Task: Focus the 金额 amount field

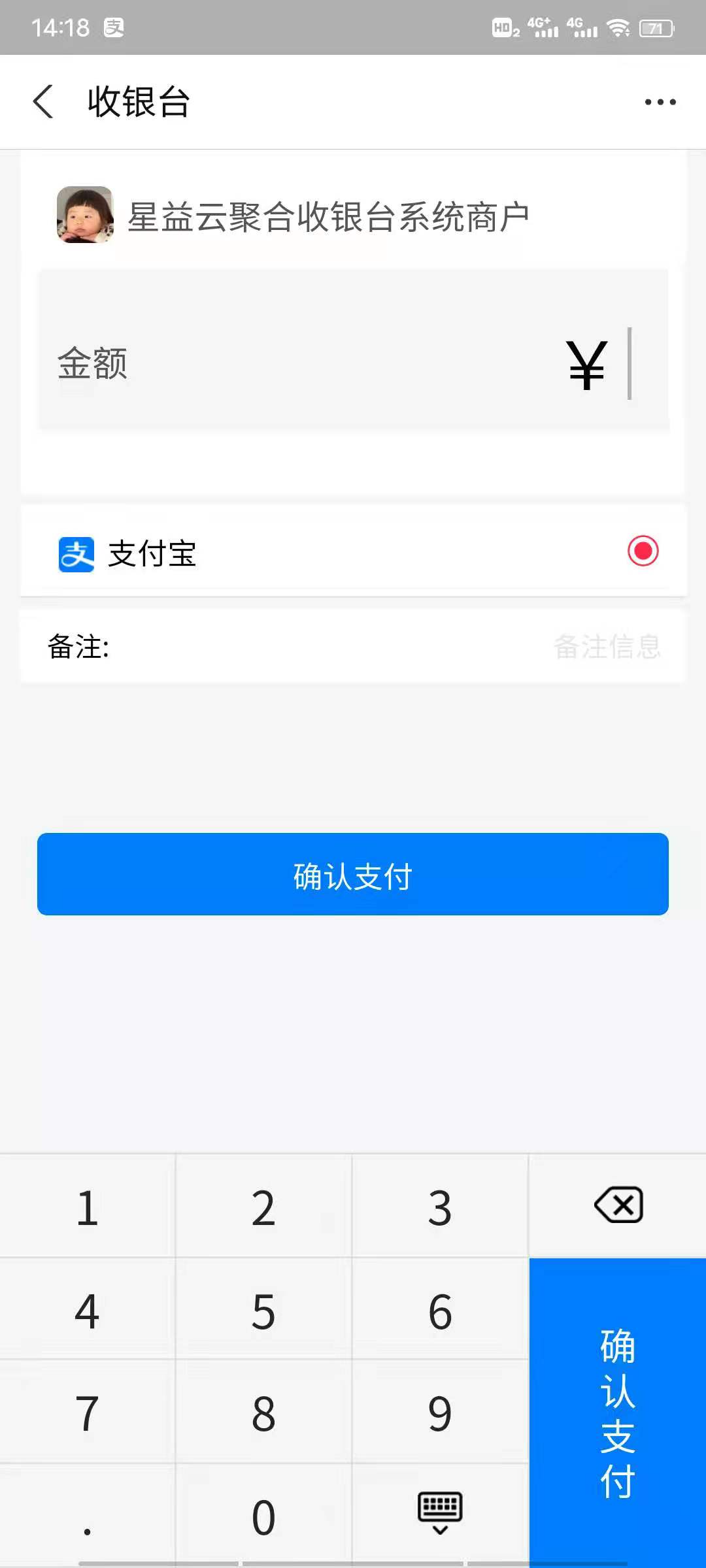Action: pos(353,363)
